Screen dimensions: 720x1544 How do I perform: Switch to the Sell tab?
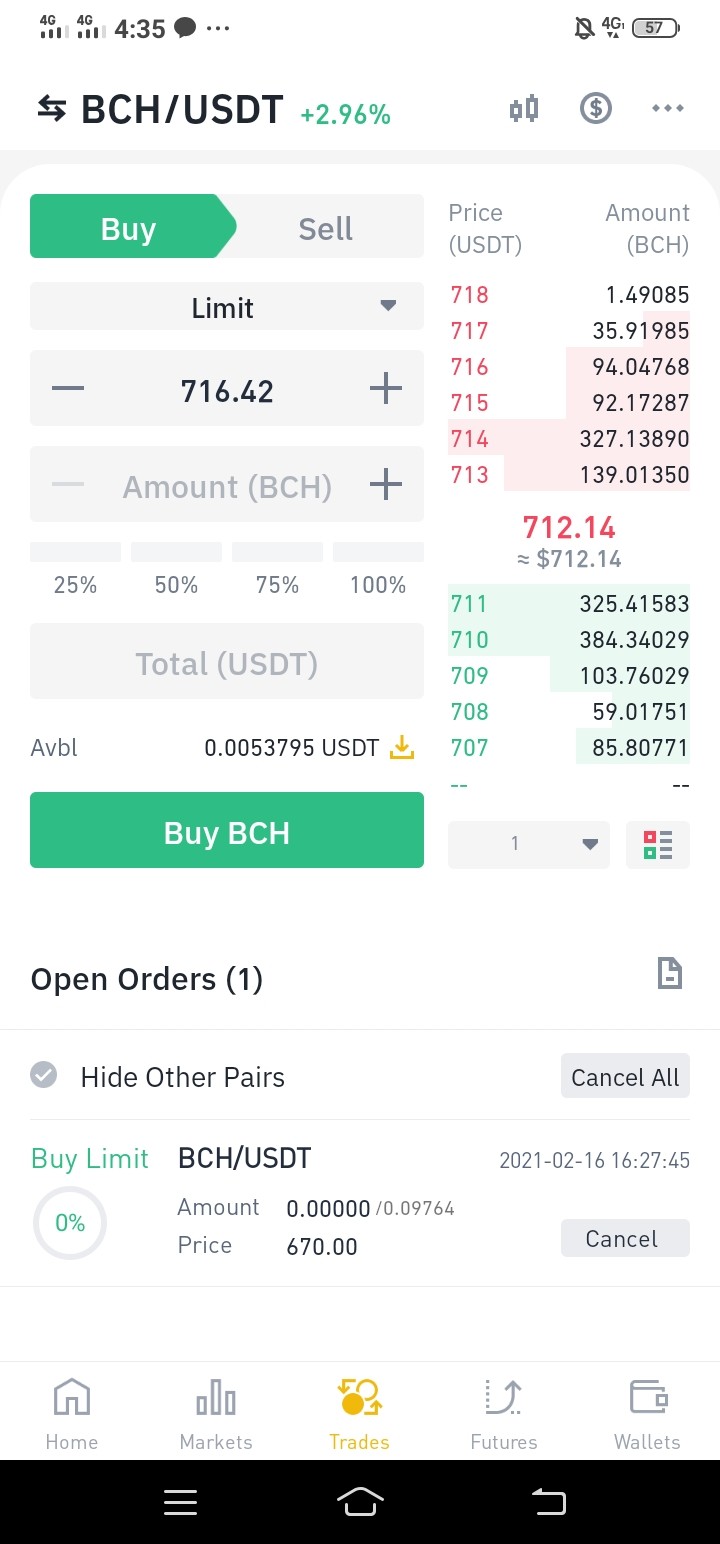coord(326,229)
